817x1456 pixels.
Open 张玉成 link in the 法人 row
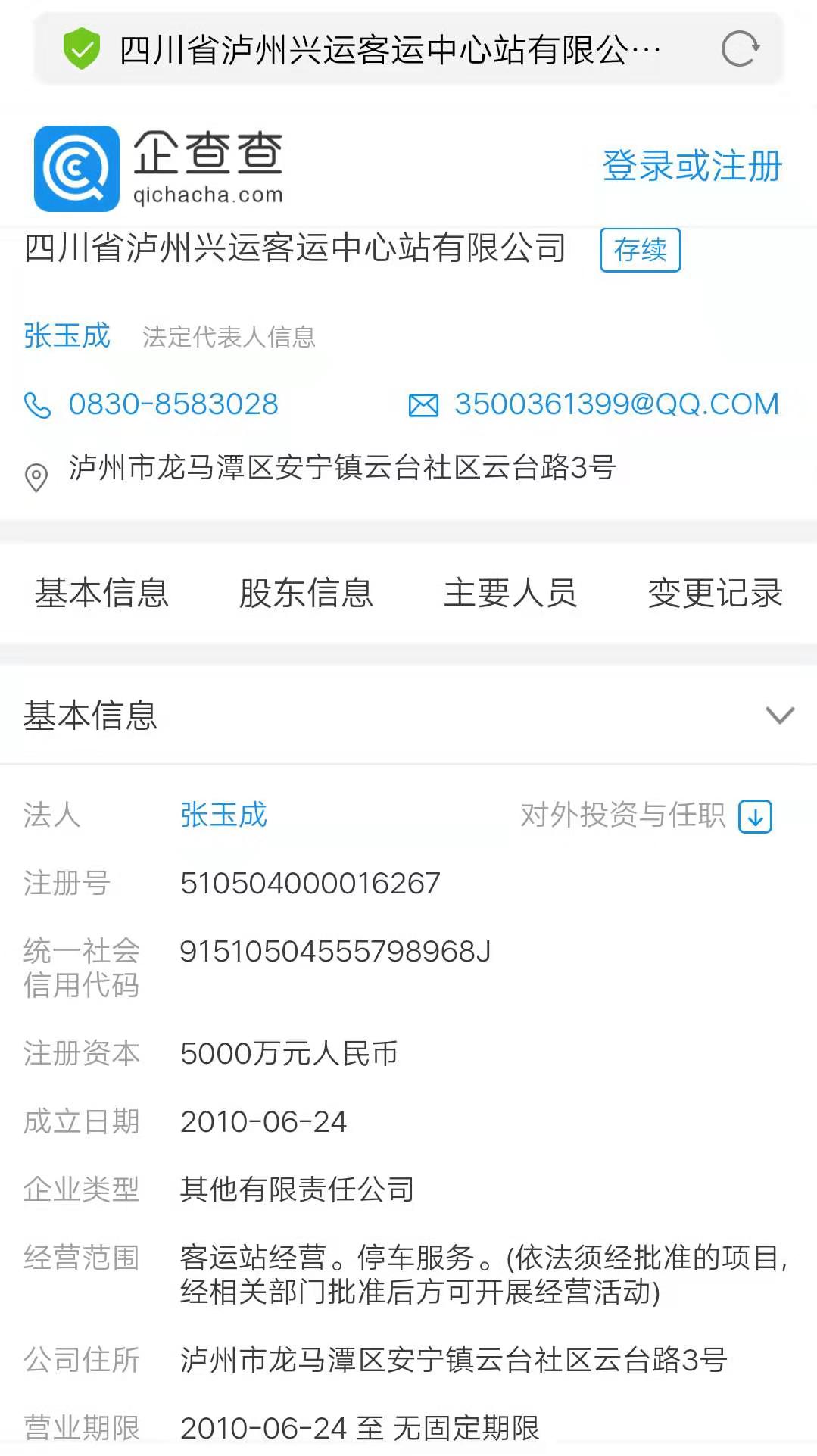tap(223, 815)
